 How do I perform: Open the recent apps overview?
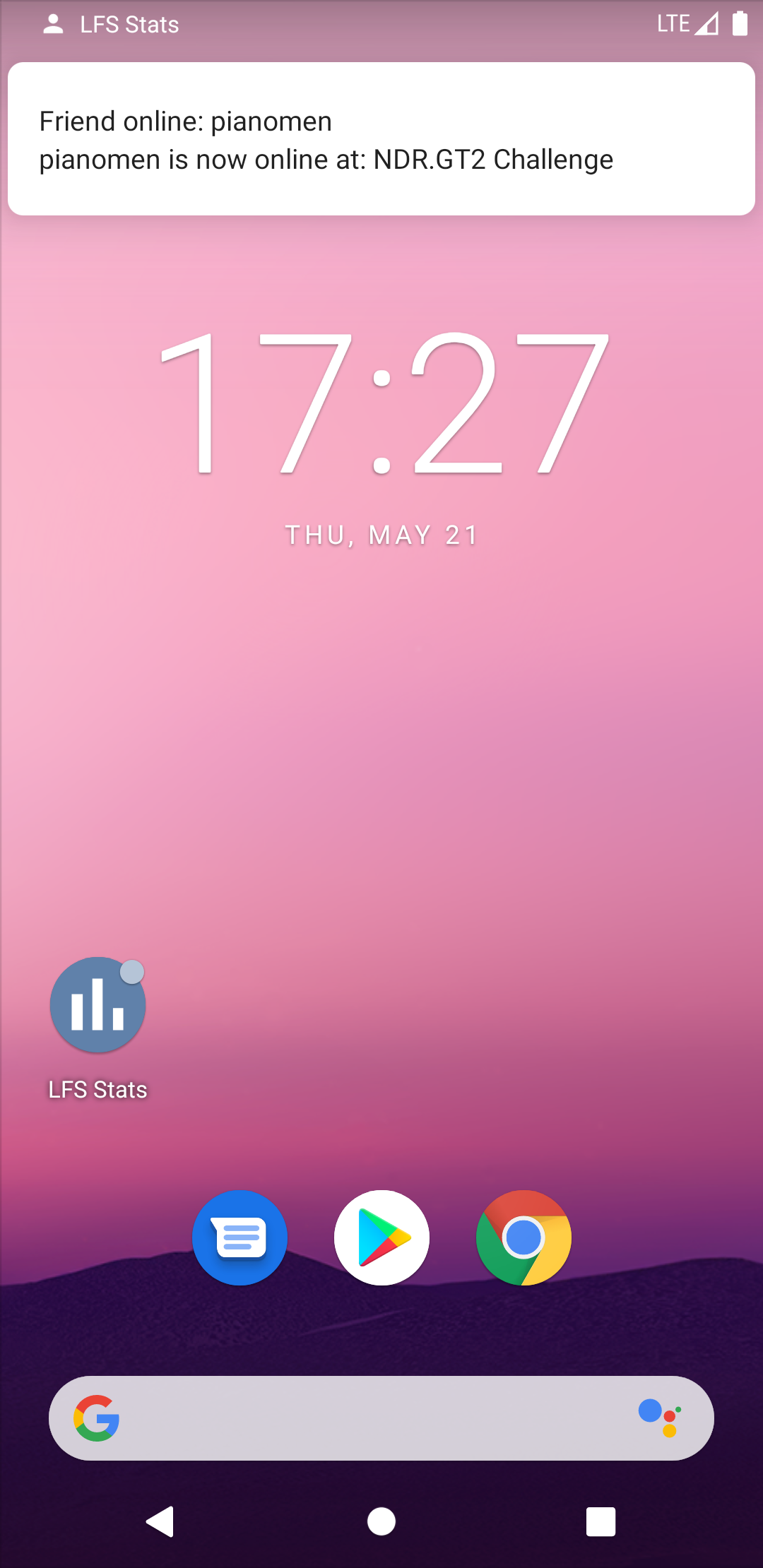point(601,1521)
